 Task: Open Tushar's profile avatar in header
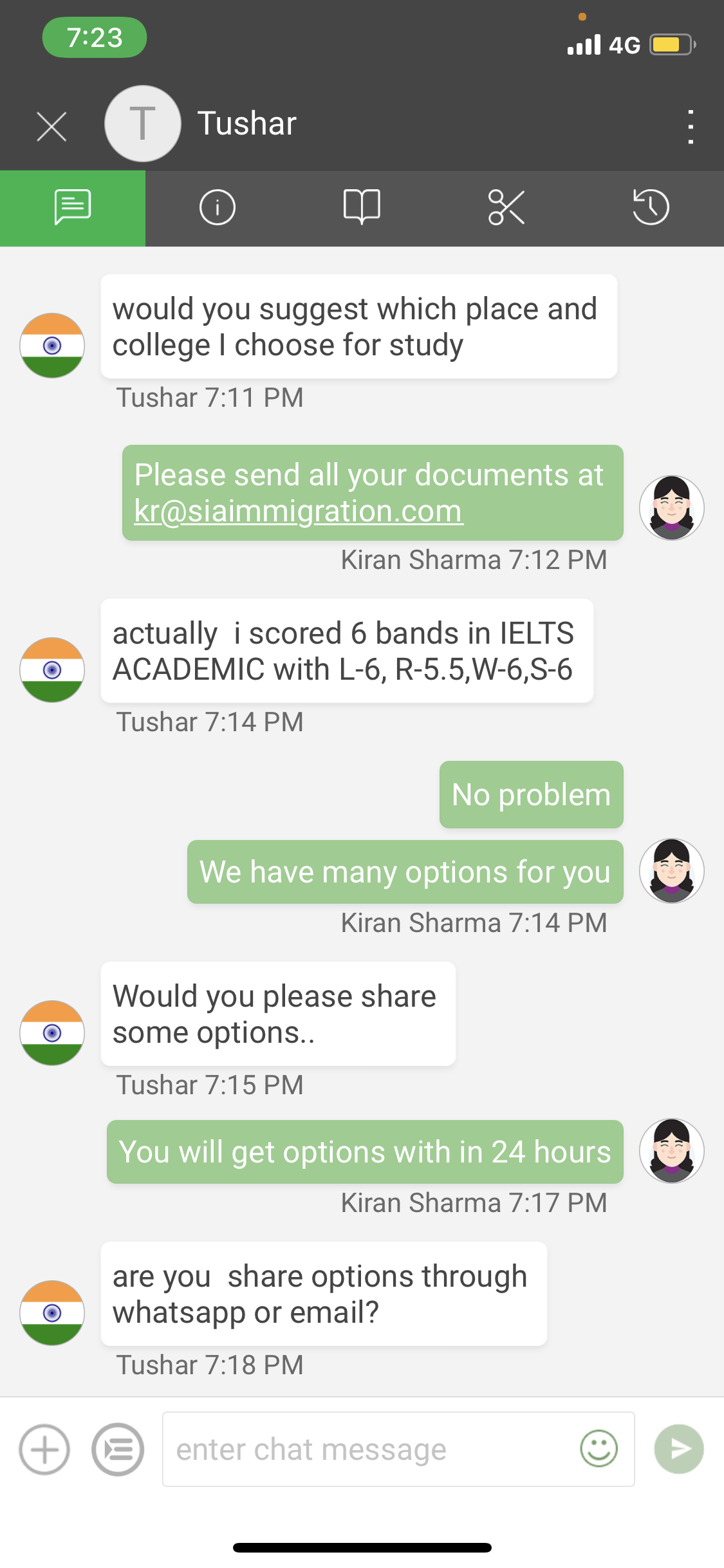click(143, 124)
